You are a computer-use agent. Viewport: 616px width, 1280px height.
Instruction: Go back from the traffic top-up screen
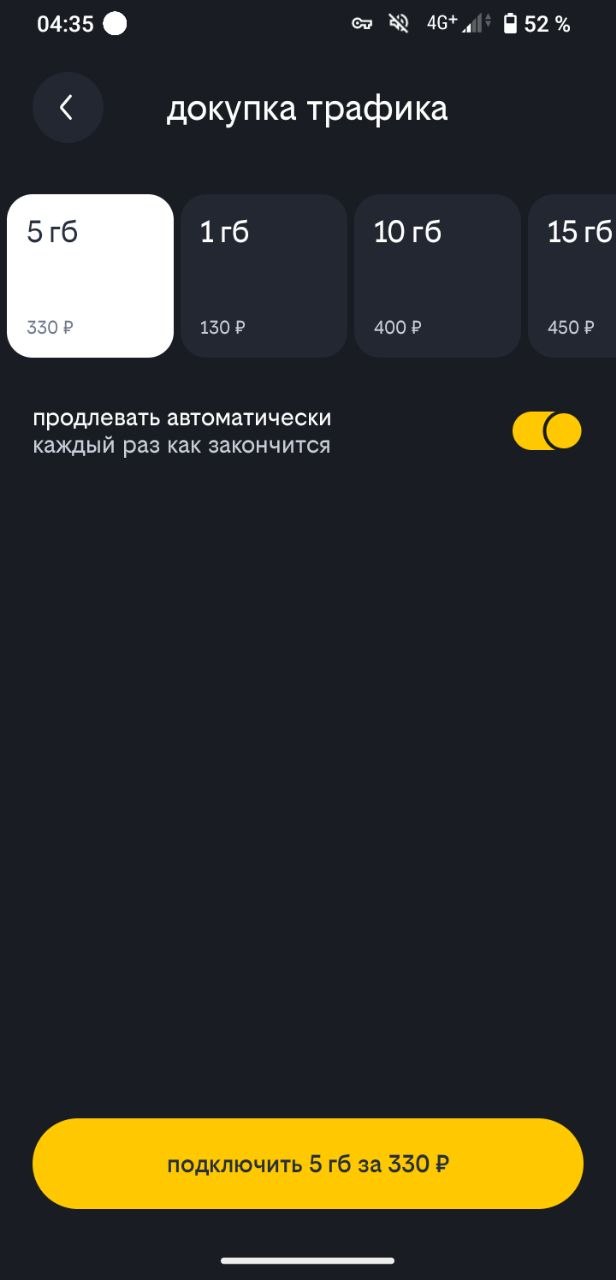(x=67, y=108)
